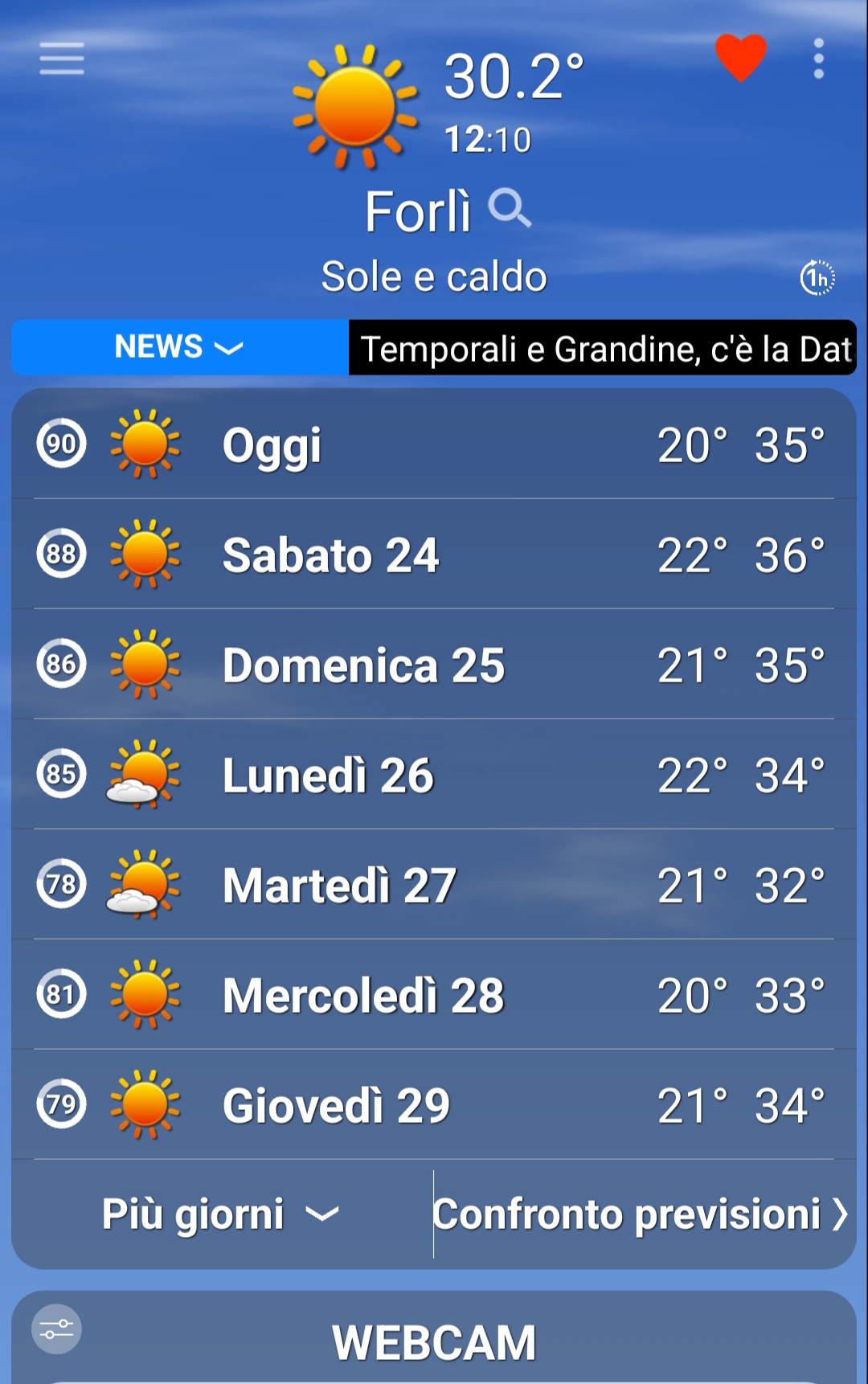The width and height of the screenshot is (868, 1384).
Task: Open the three-dot overflow menu
Action: point(818,59)
